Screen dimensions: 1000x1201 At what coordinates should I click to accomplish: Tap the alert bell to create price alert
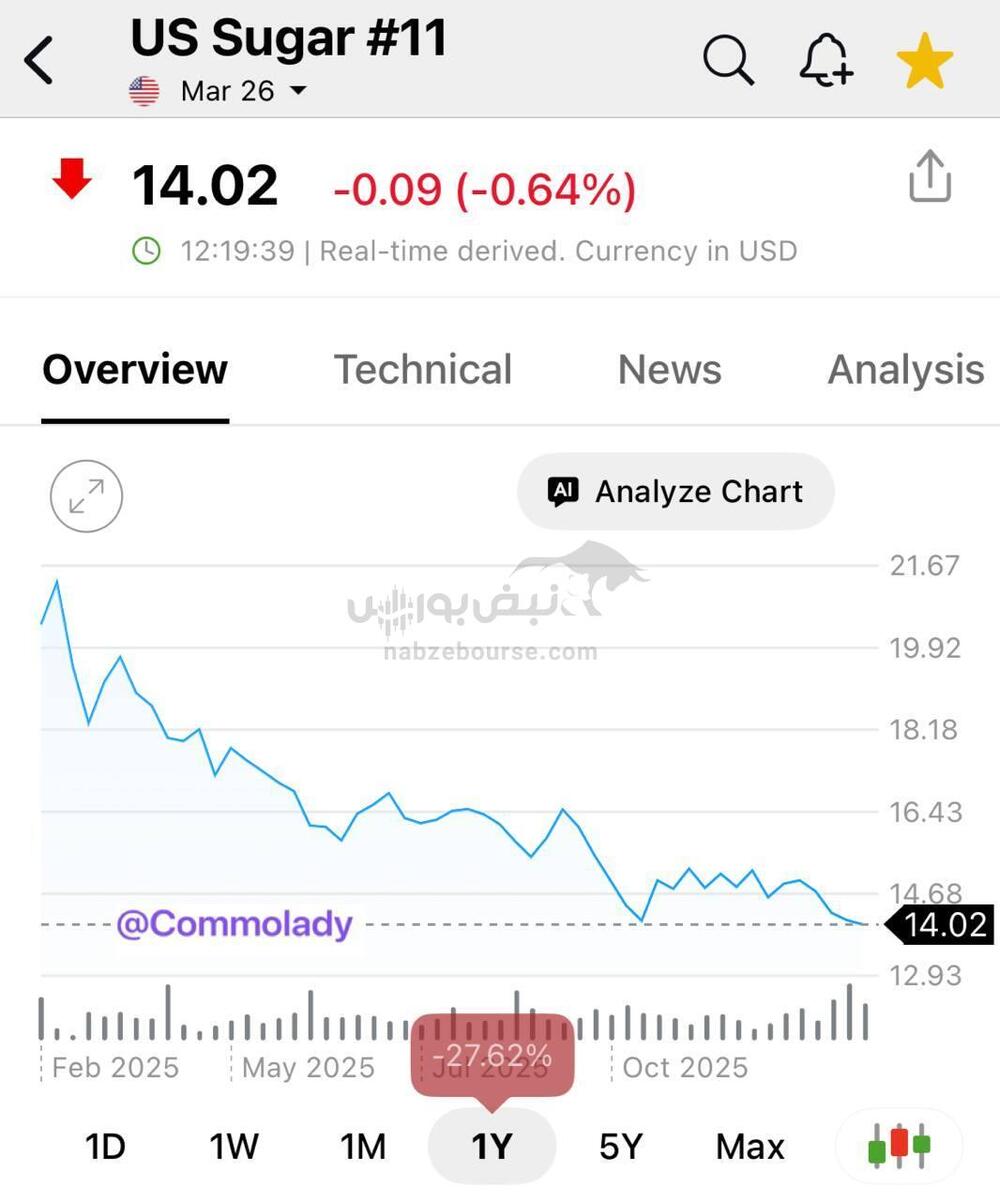(824, 60)
